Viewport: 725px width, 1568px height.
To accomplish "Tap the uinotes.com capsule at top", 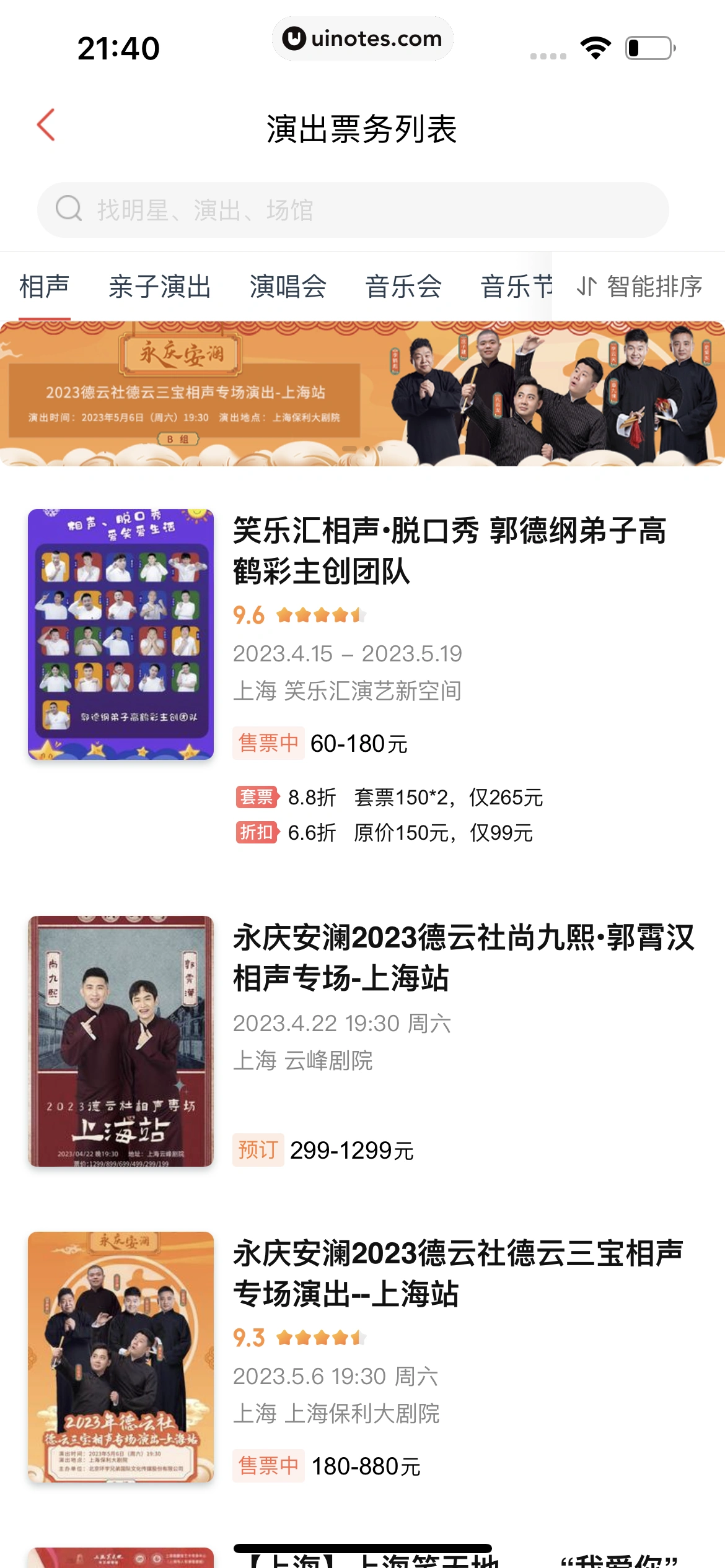I will (361, 39).
